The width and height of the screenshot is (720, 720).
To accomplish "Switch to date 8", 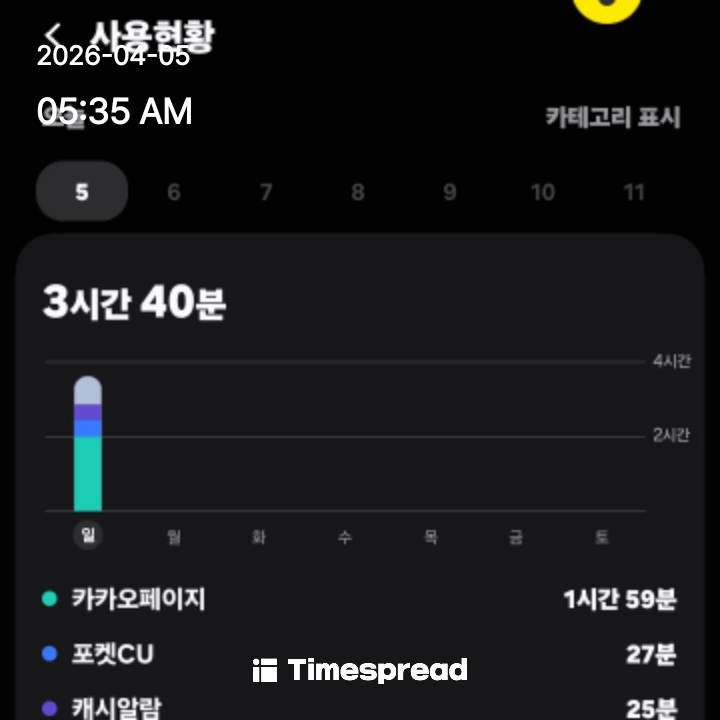I will [x=358, y=191].
